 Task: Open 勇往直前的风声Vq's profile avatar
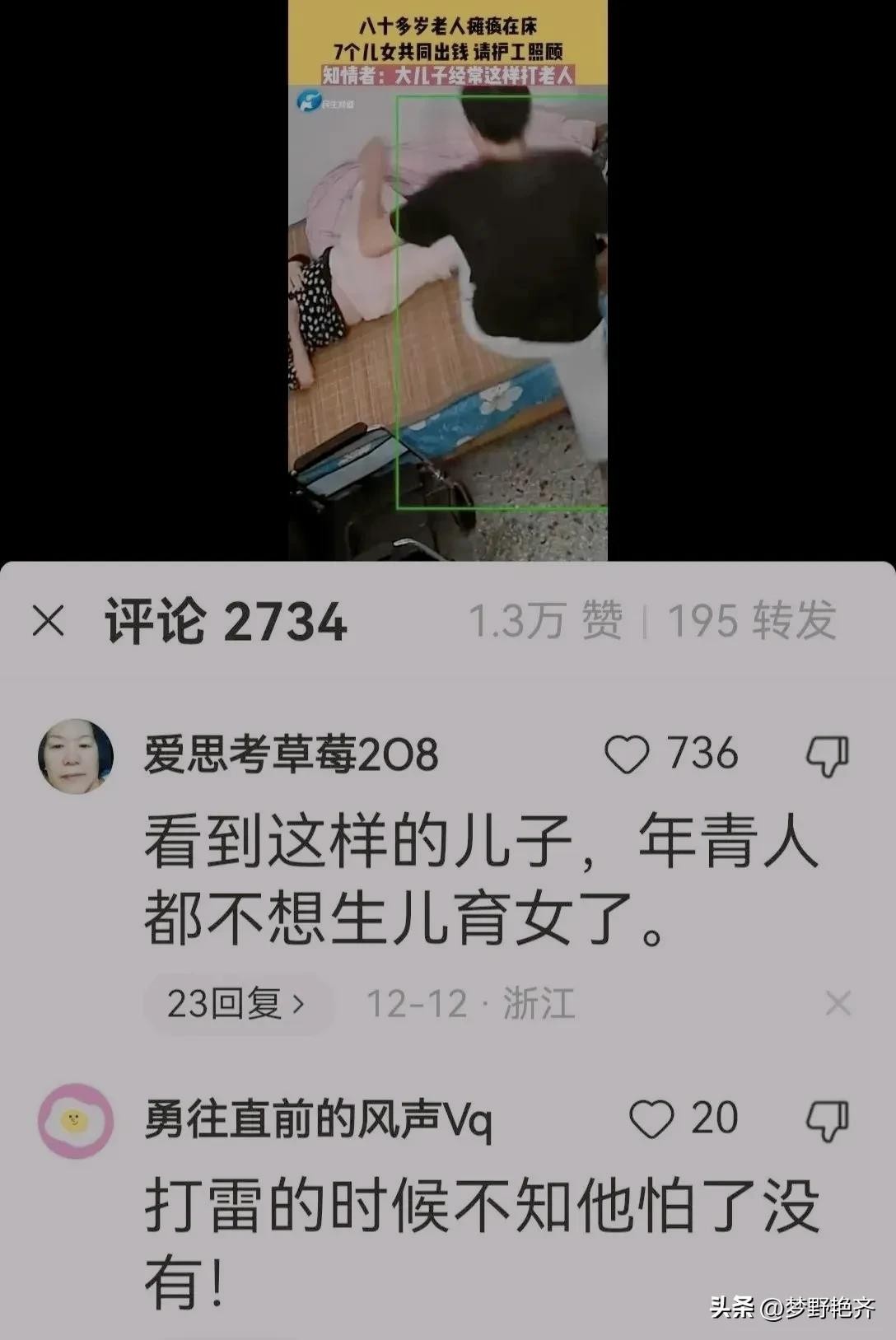(76, 1121)
